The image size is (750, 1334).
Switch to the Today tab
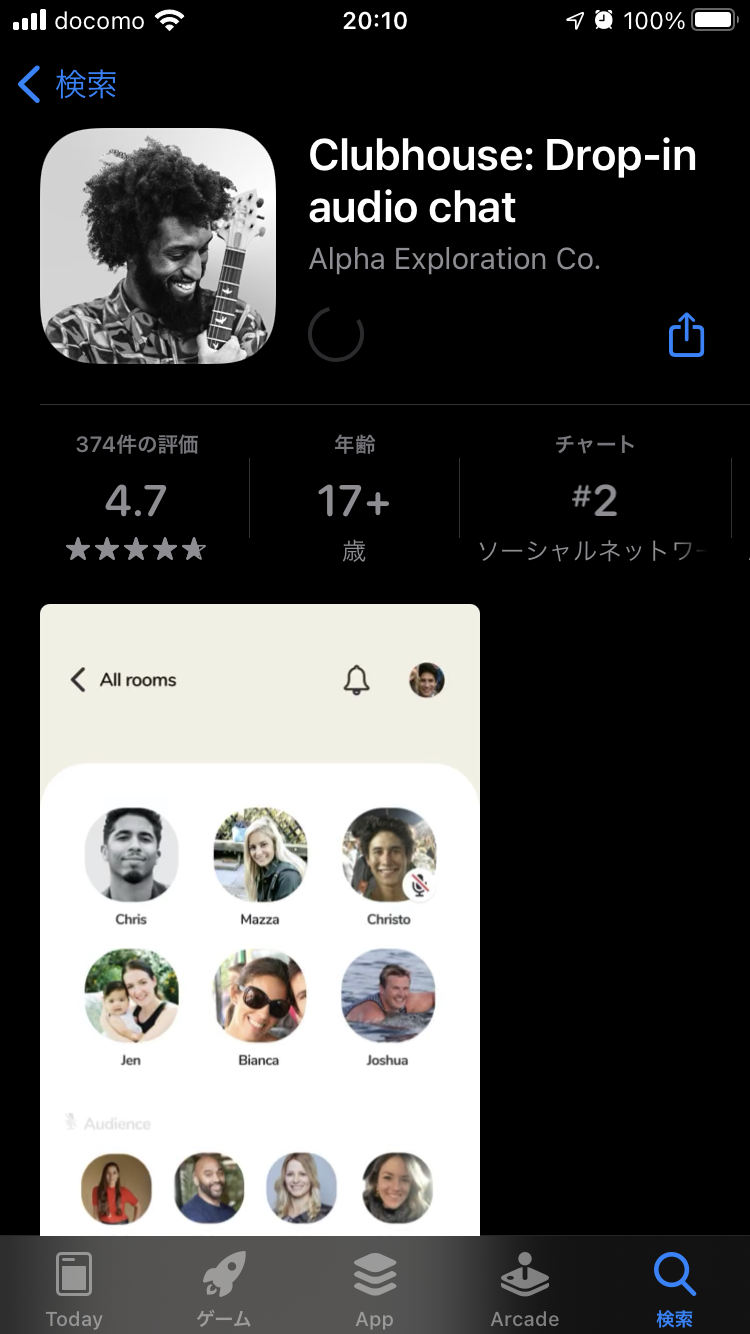(74, 1289)
